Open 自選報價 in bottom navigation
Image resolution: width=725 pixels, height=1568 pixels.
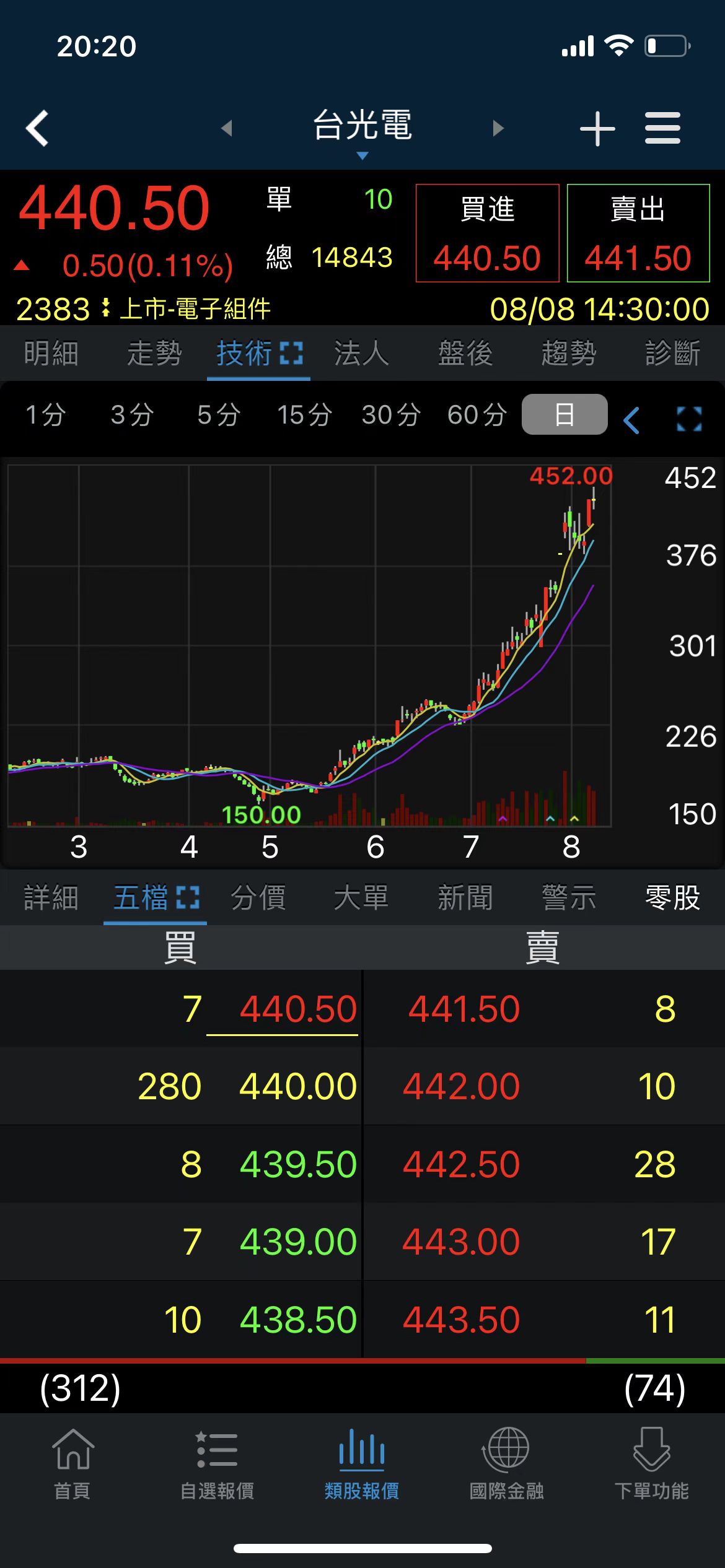click(x=217, y=1464)
